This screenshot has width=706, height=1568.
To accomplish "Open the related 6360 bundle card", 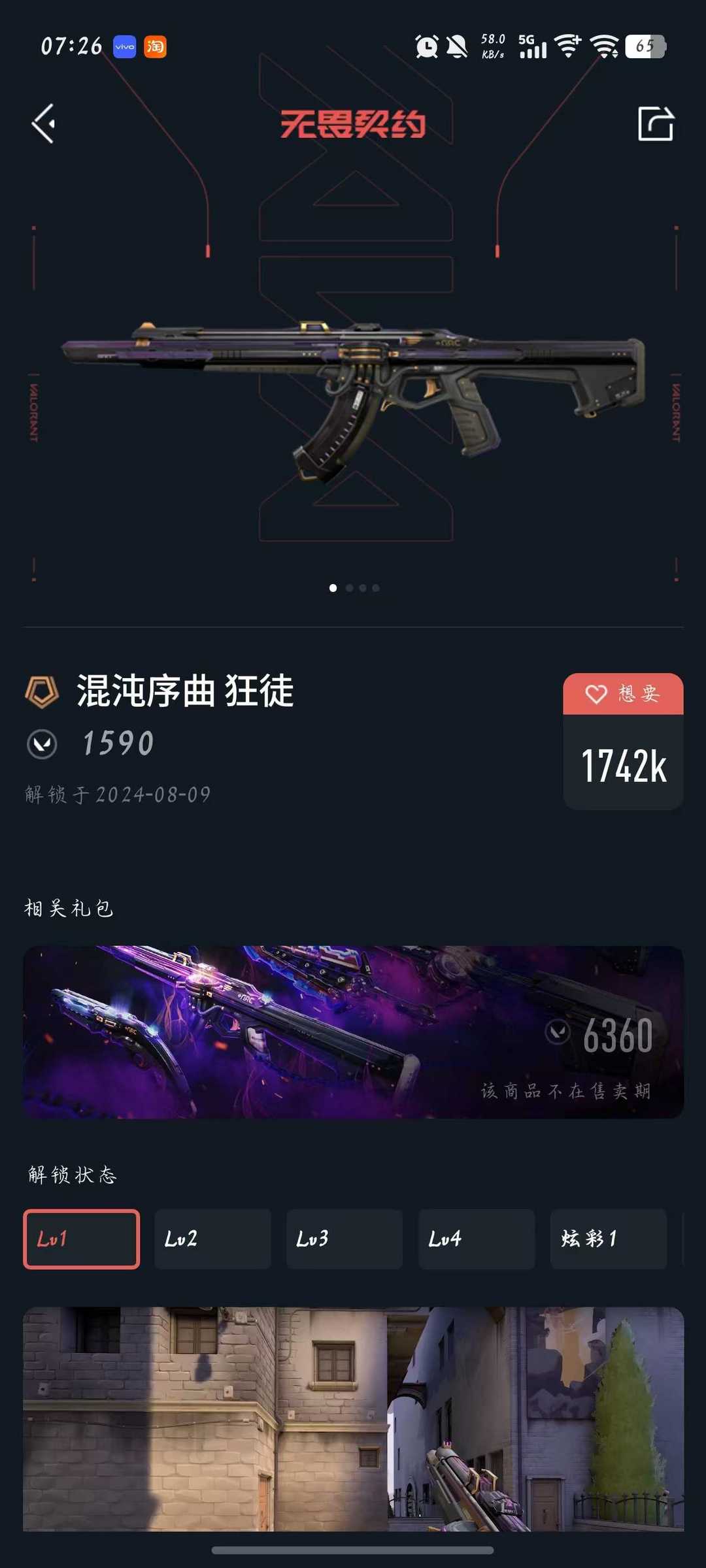I will click(353, 1032).
